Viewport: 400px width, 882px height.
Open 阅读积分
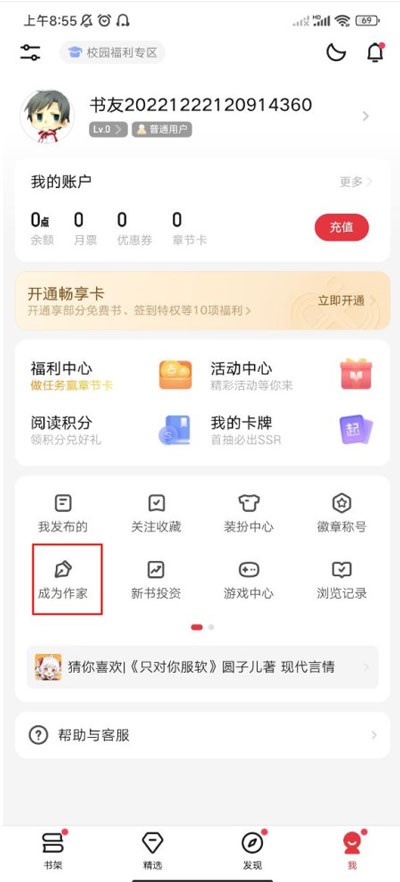click(111, 430)
